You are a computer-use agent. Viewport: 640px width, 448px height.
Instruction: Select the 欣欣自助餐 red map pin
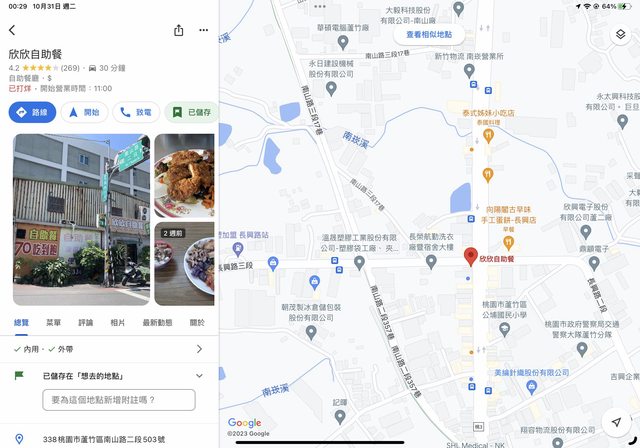pos(471,254)
